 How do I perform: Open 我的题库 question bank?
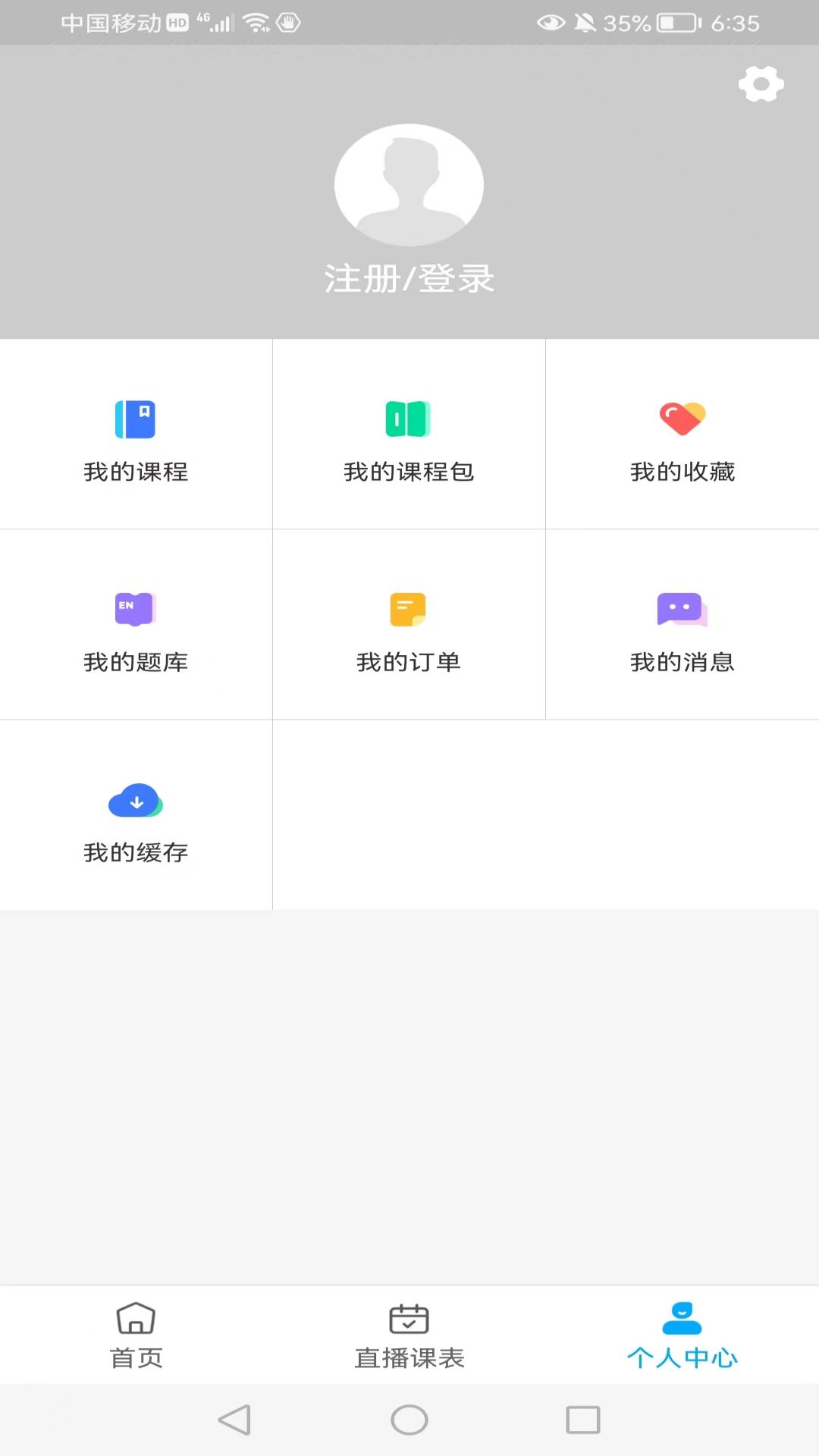tap(136, 624)
